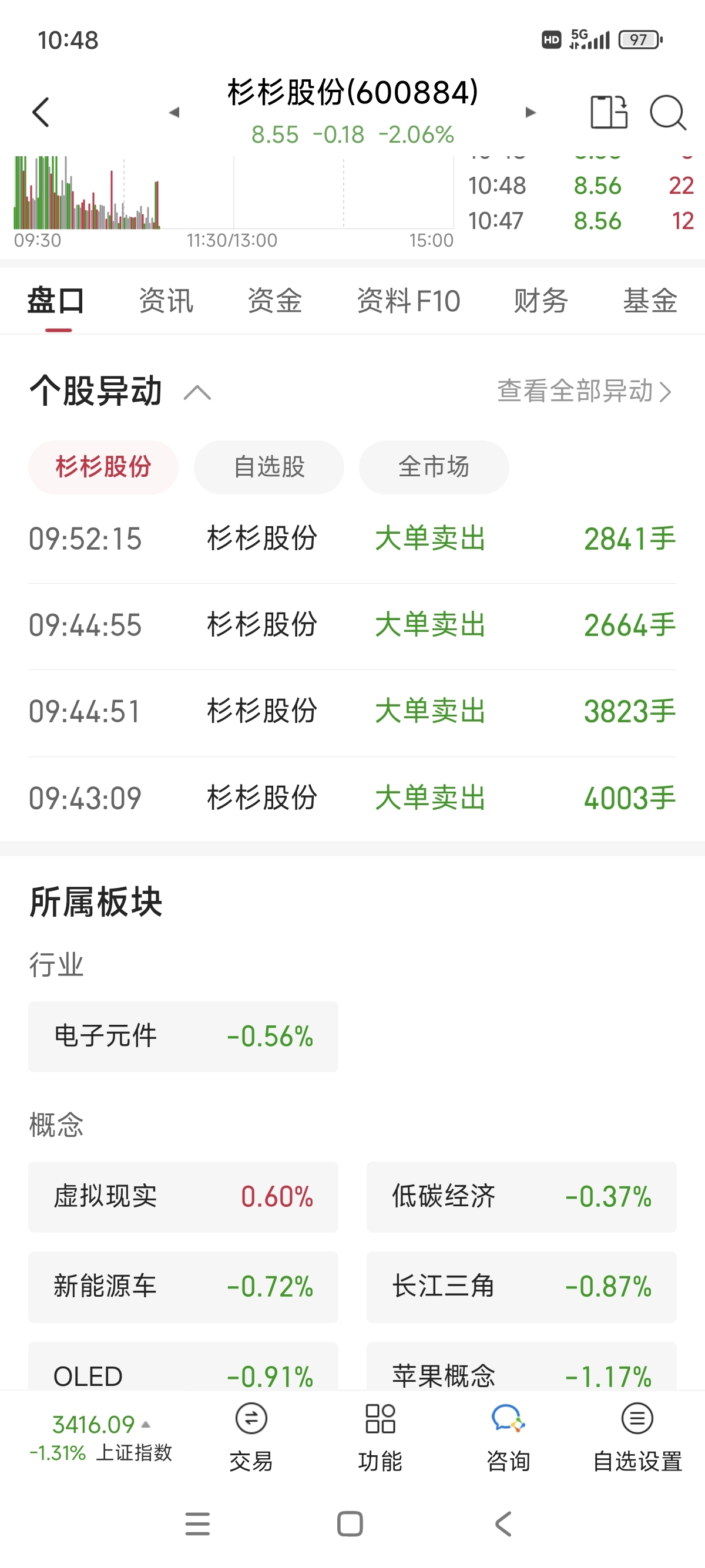The width and height of the screenshot is (705, 1568).
Task: Open the 资料F10 tab
Action: 408,301
